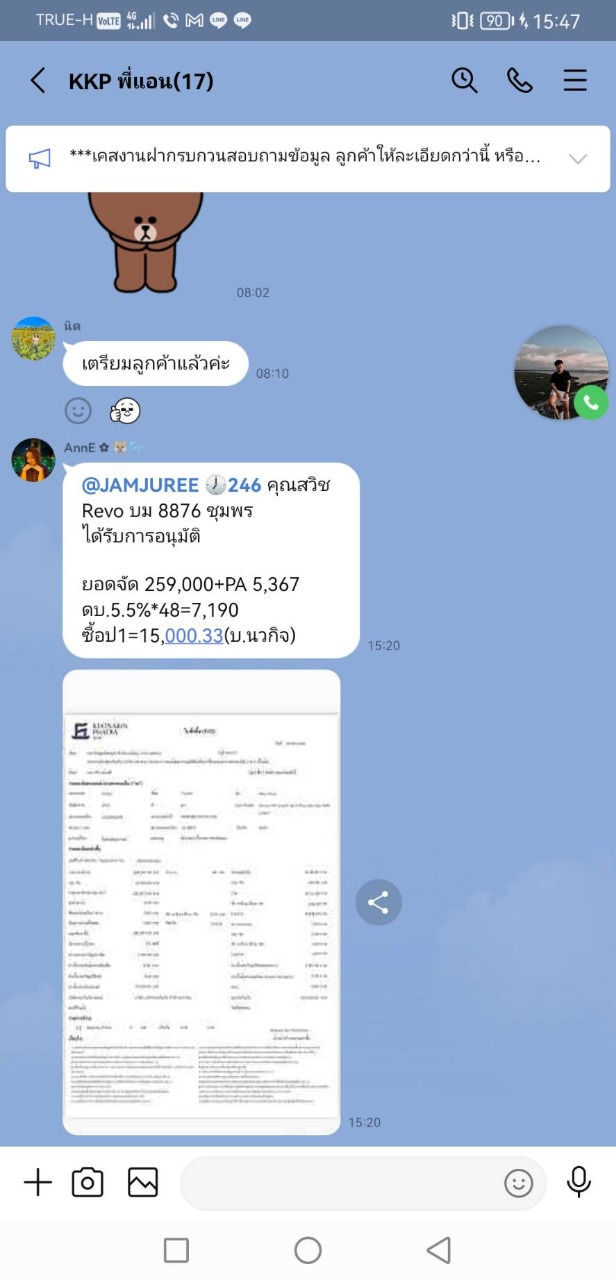
Task: Open the sent document image
Action: [202, 902]
